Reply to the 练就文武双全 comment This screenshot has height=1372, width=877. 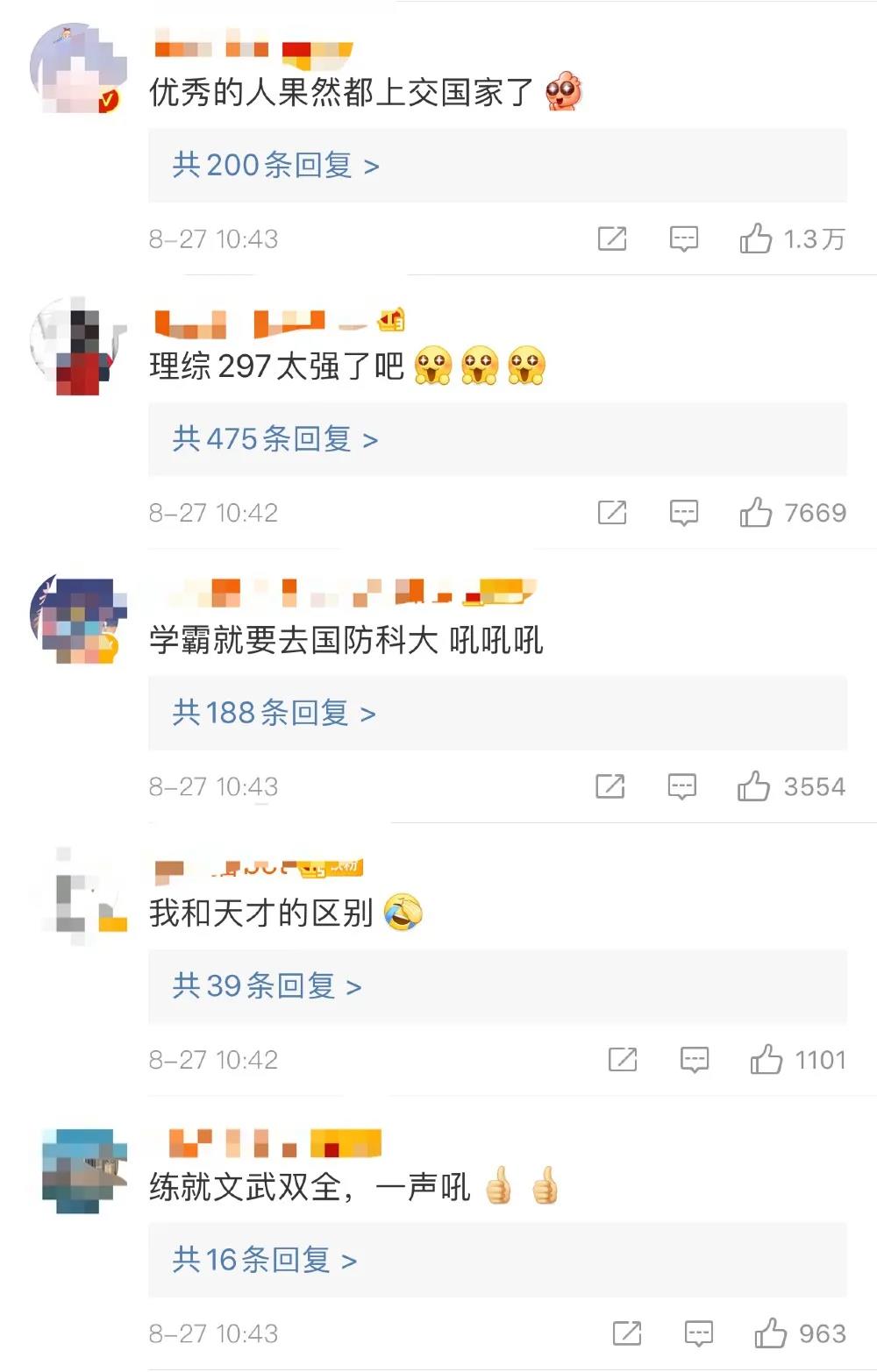pos(699,1333)
